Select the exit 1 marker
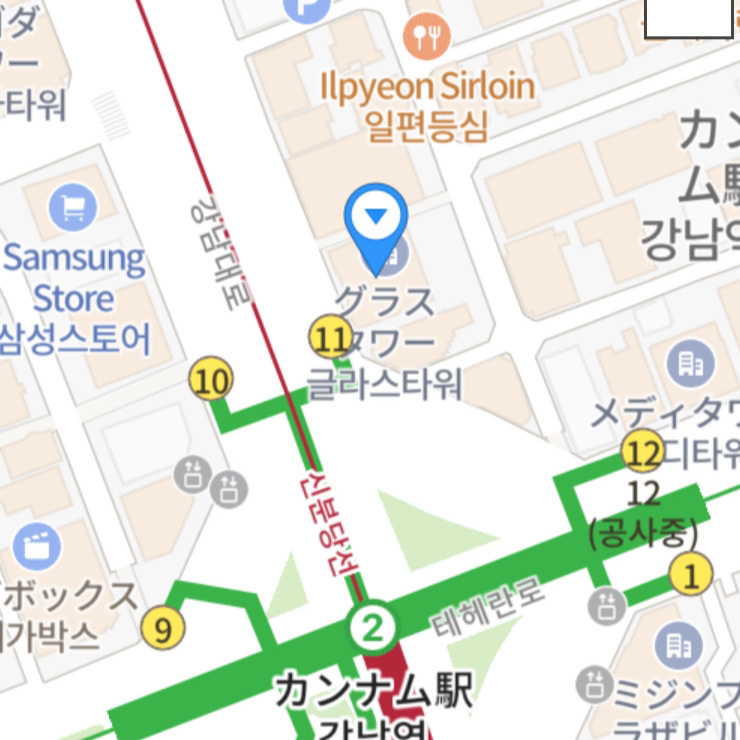Image resolution: width=740 pixels, height=740 pixels. click(690, 575)
